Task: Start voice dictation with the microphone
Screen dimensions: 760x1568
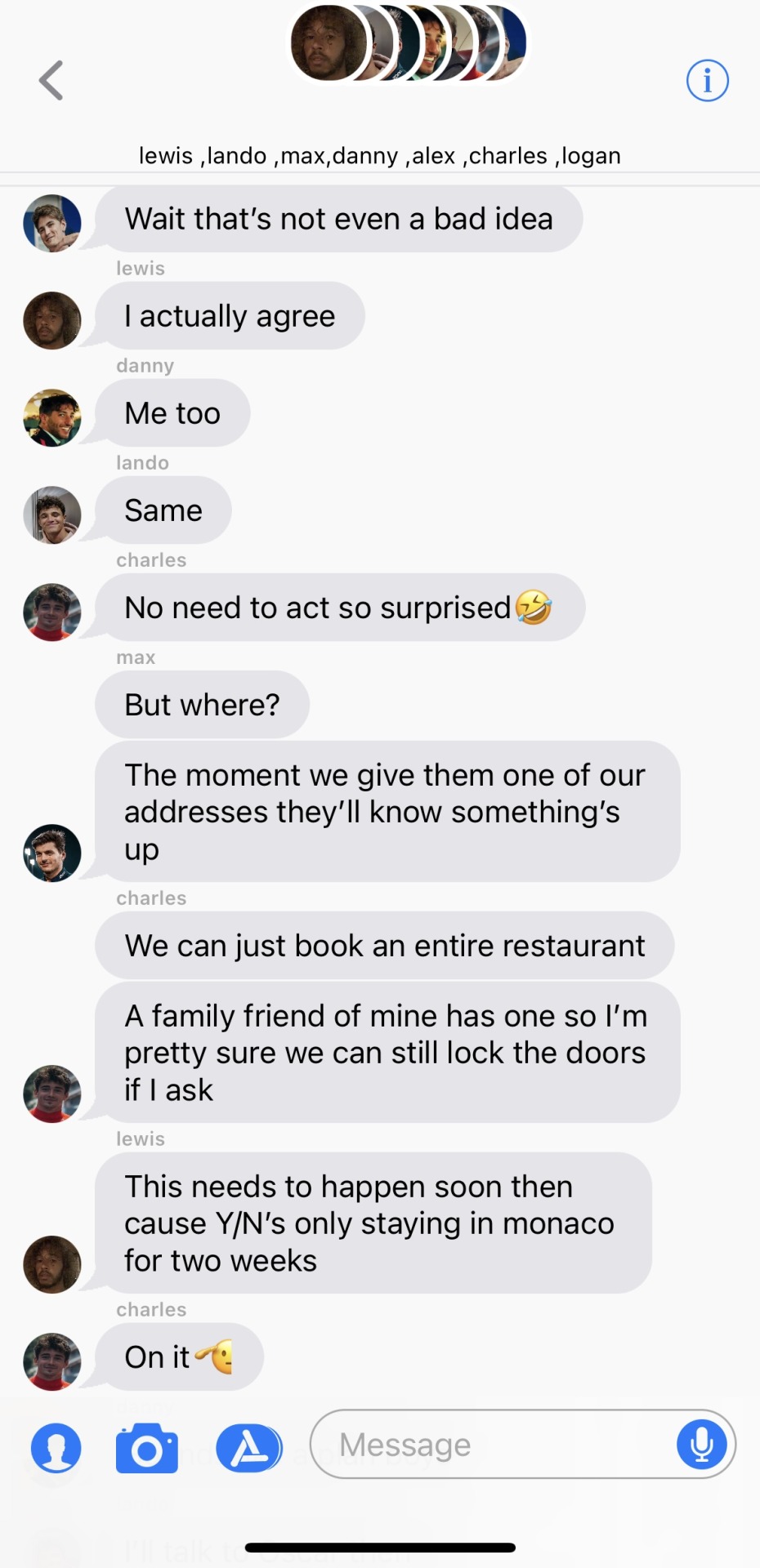Action: click(x=701, y=1445)
